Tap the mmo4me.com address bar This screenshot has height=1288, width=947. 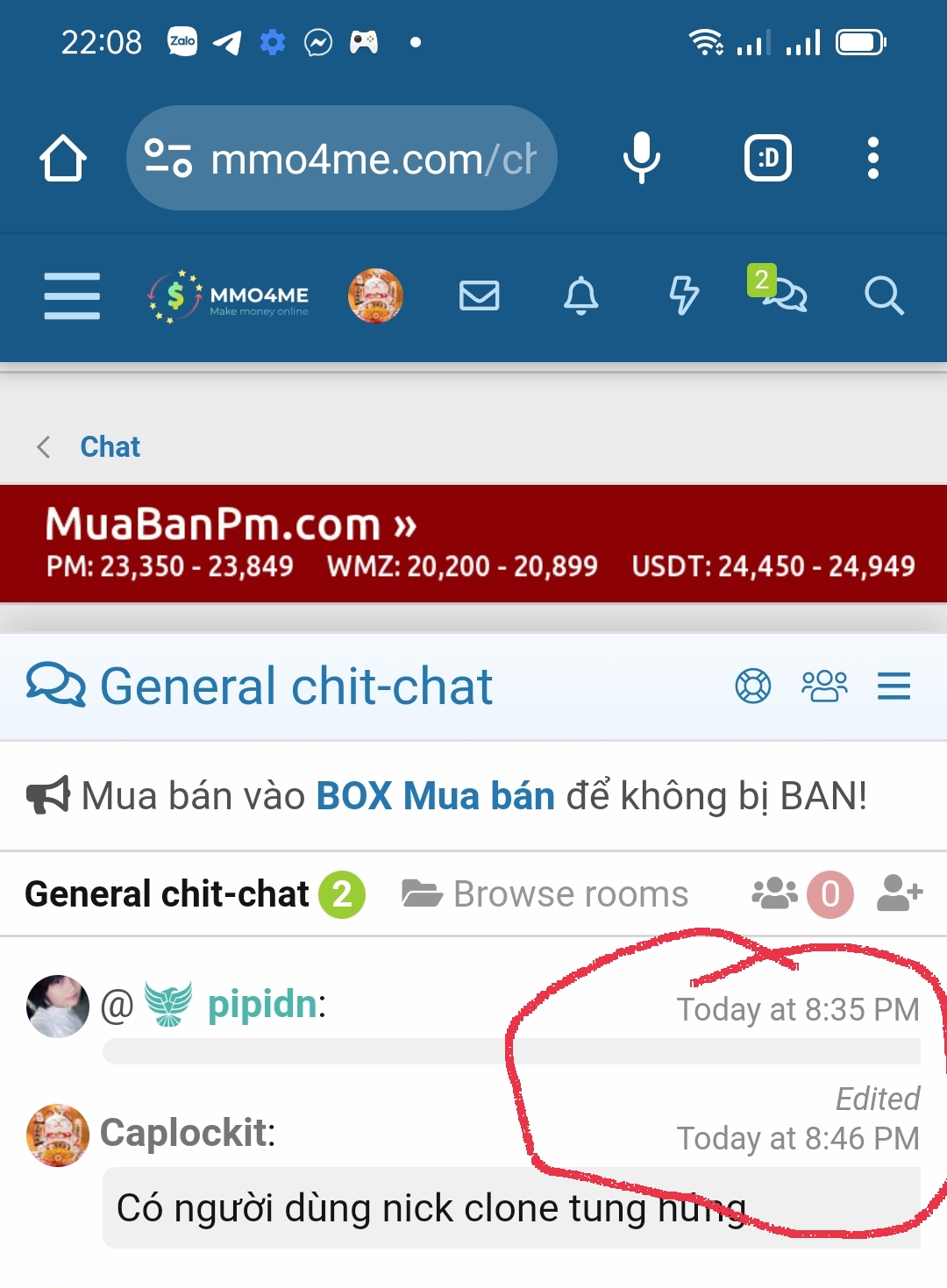click(342, 159)
